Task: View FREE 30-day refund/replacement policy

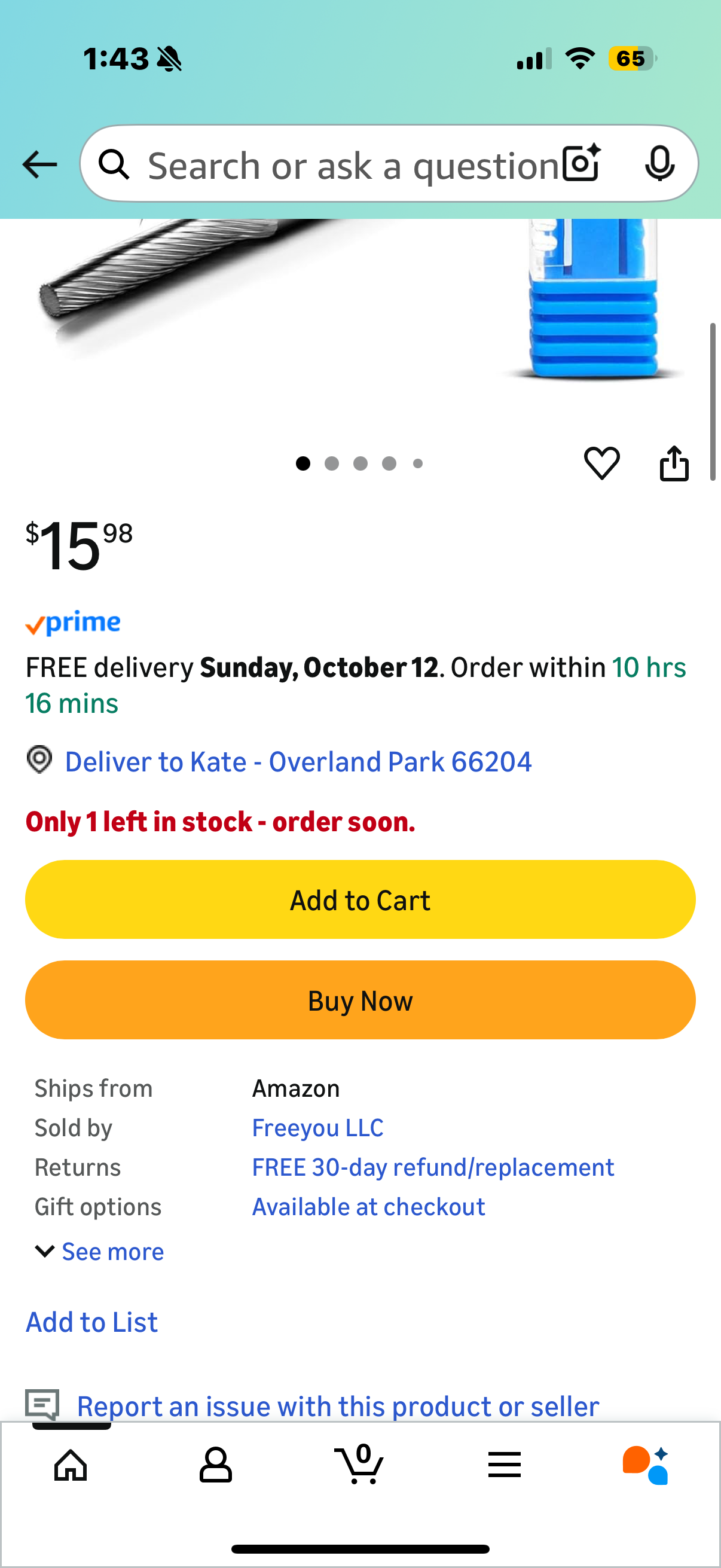Action: pos(433,1167)
